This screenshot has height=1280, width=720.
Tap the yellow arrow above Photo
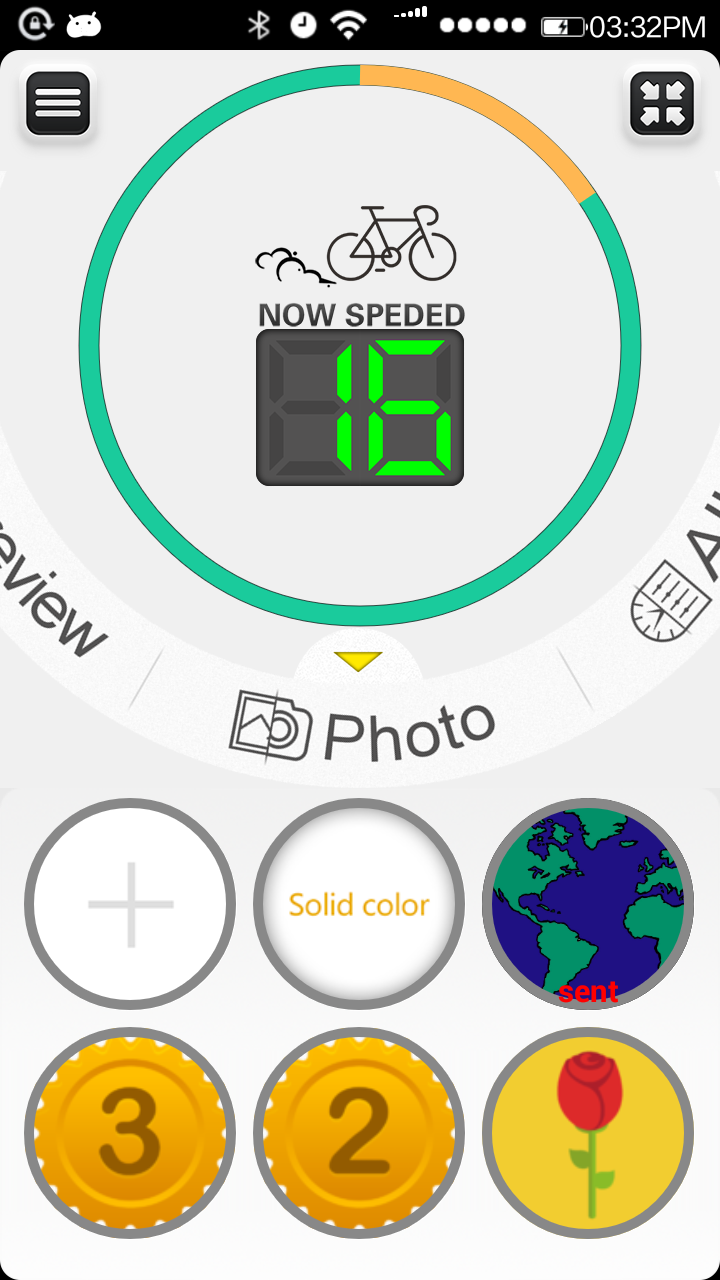pos(359,661)
